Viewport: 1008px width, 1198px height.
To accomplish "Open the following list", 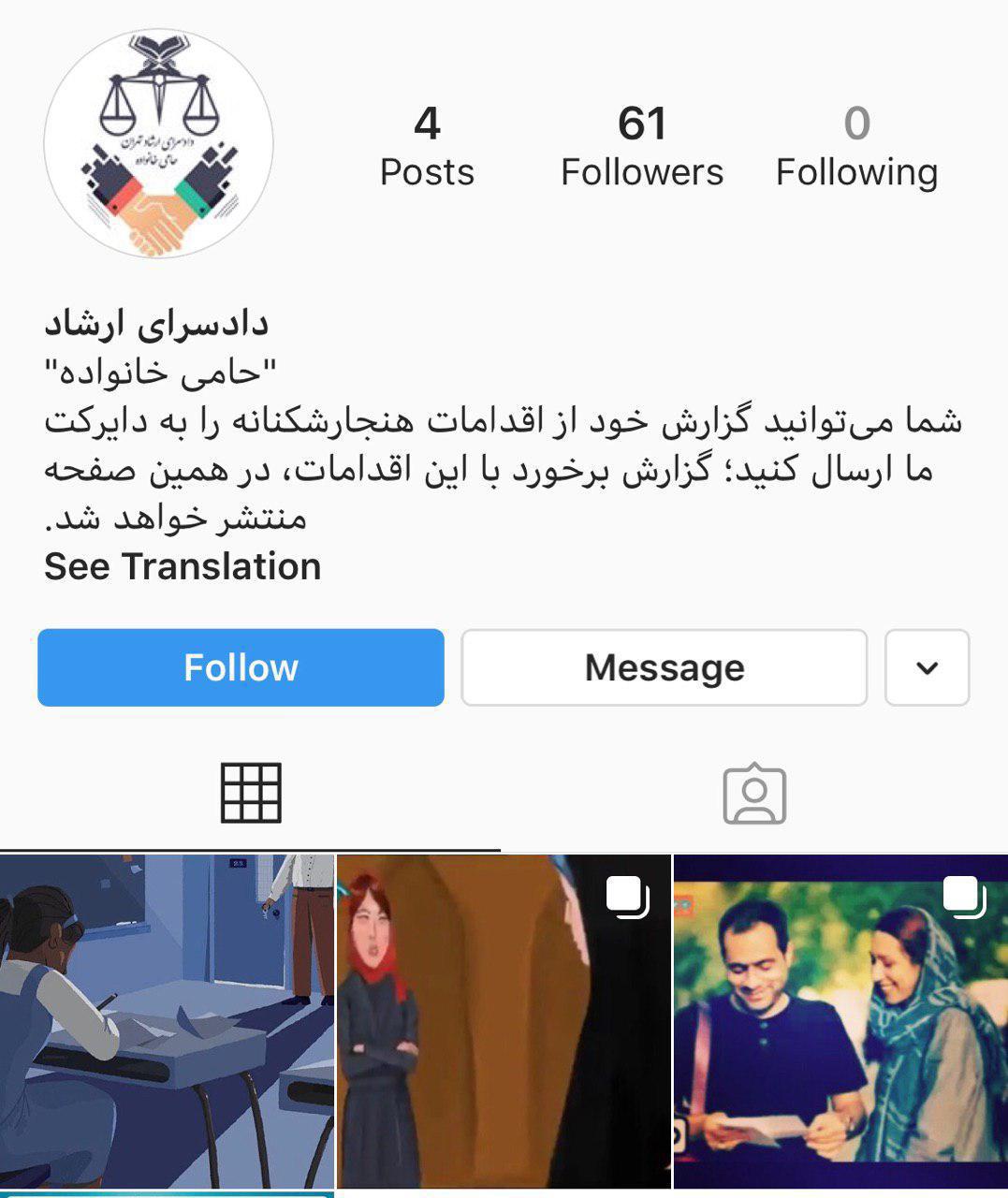I will (x=856, y=147).
